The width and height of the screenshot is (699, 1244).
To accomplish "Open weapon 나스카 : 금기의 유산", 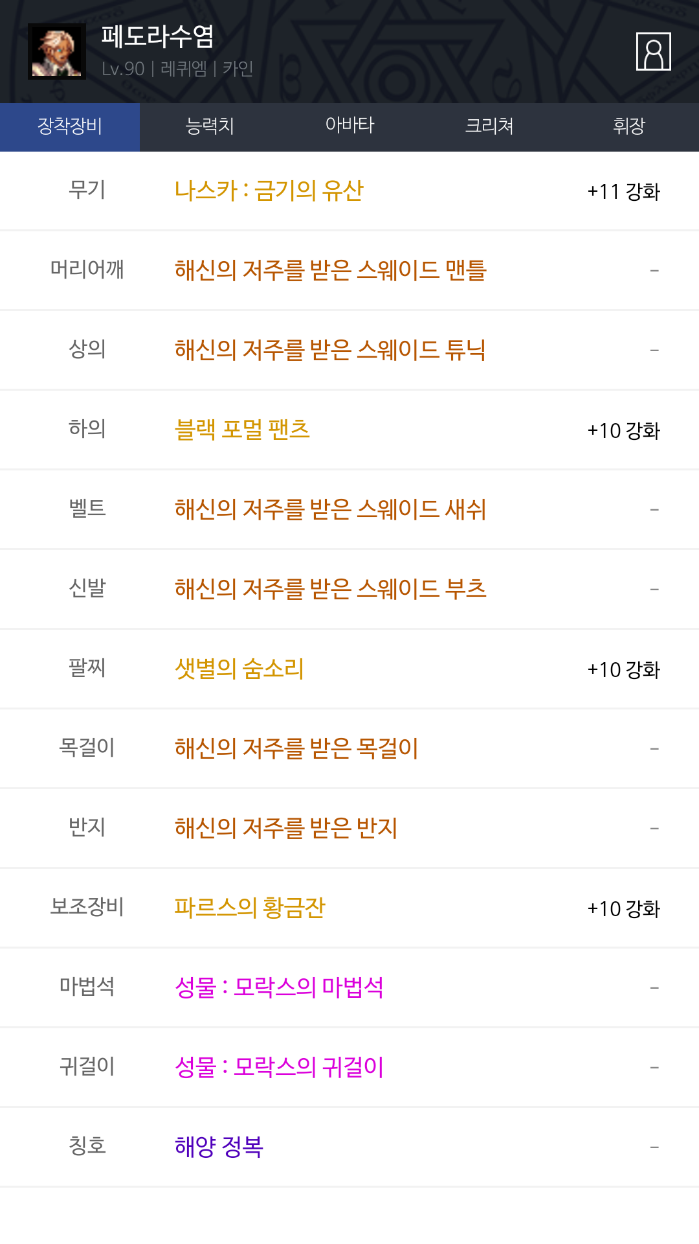I will coord(269,191).
